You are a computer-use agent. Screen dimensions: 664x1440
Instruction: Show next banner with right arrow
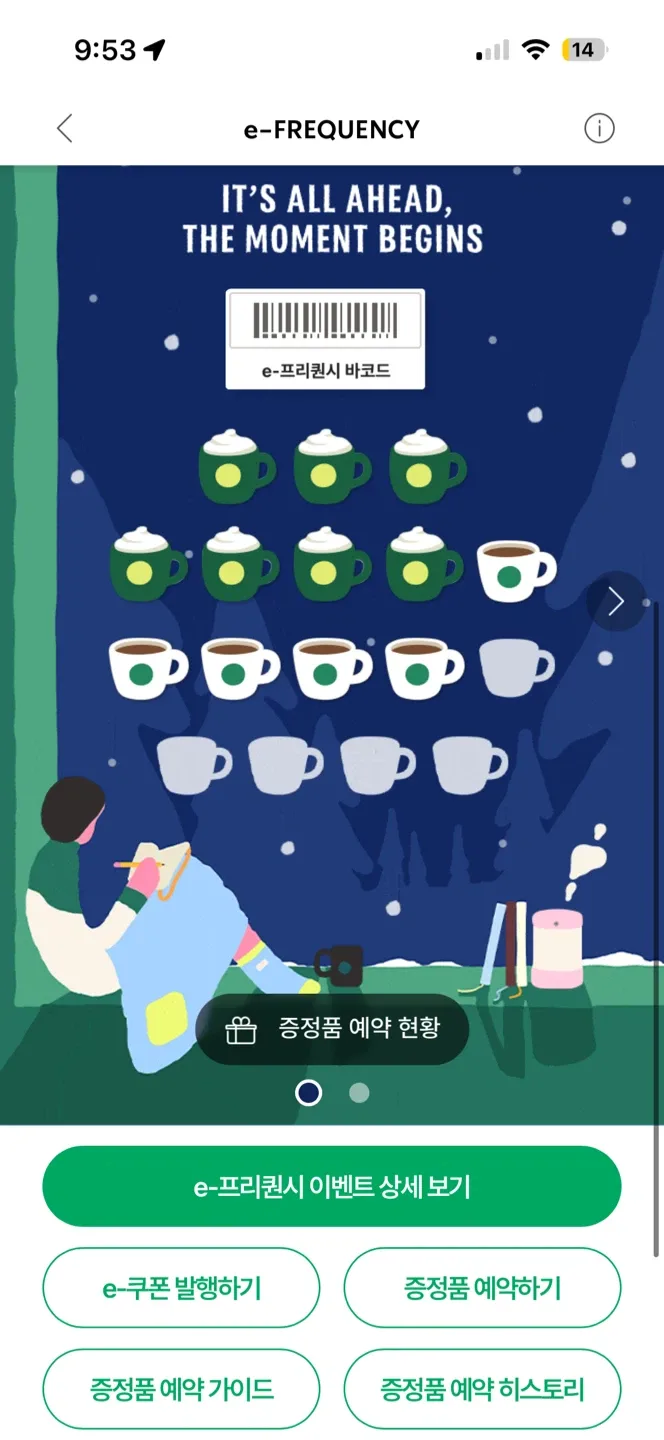[616, 601]
